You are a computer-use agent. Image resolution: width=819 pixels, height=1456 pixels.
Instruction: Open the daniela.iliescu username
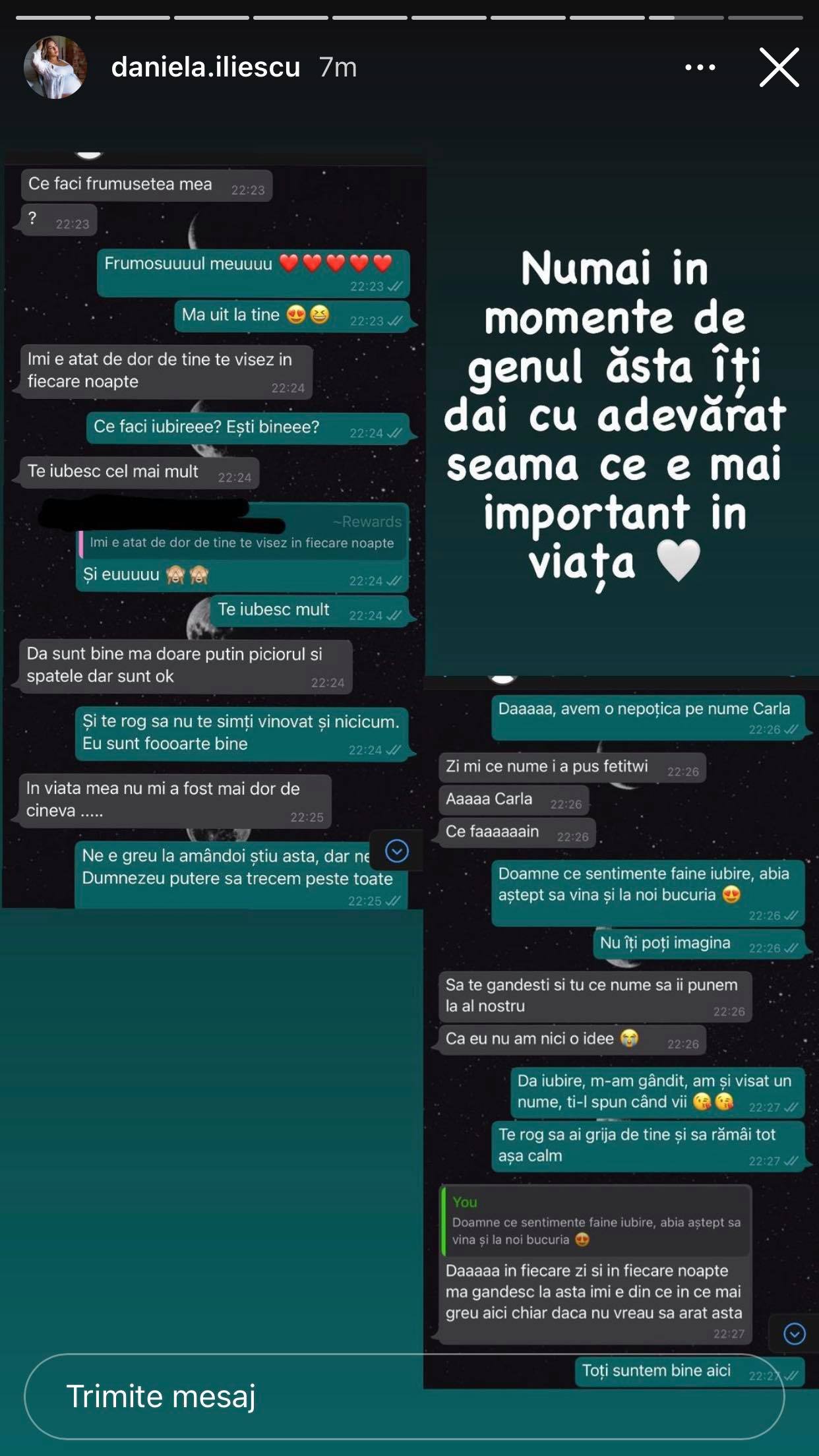point(206,67)
